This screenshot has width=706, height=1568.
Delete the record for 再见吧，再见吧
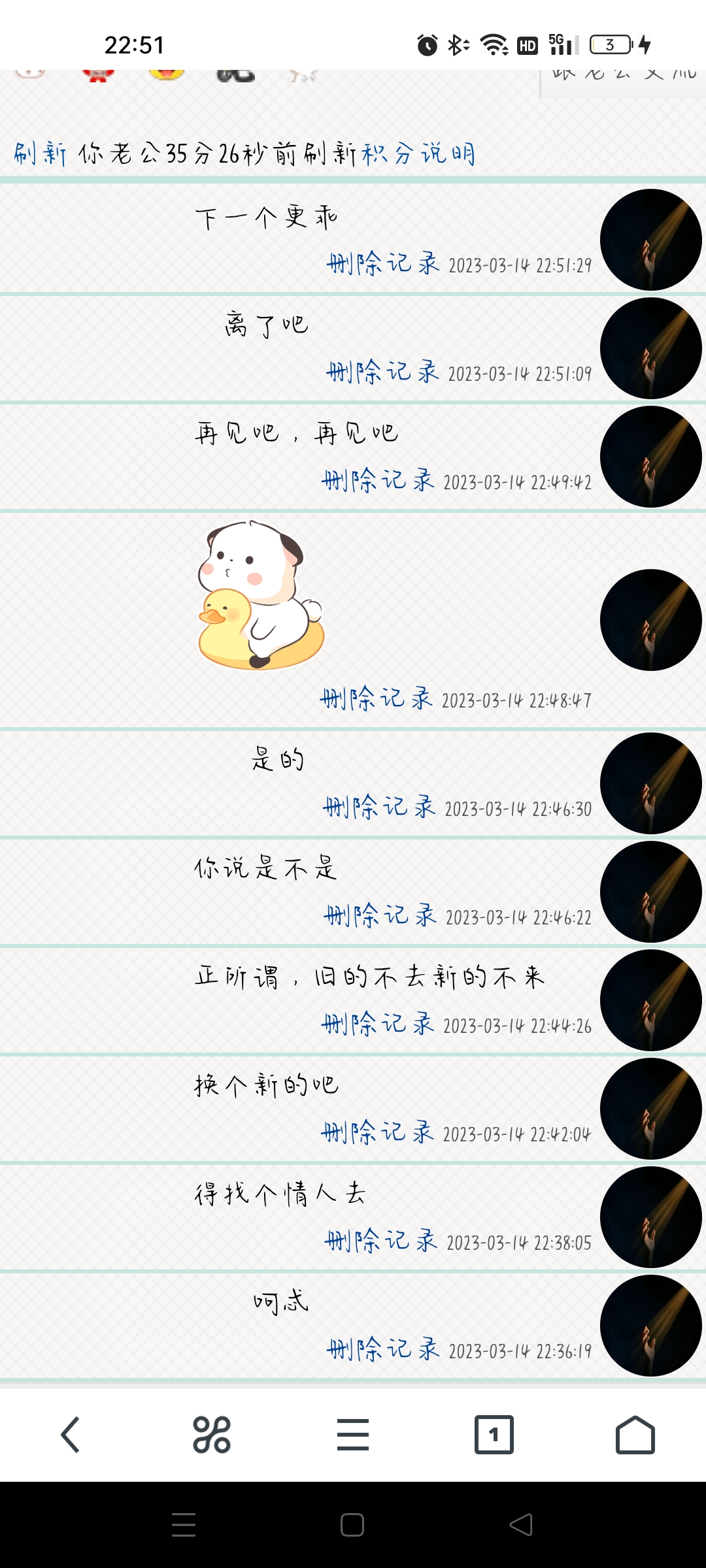[378, 481]
